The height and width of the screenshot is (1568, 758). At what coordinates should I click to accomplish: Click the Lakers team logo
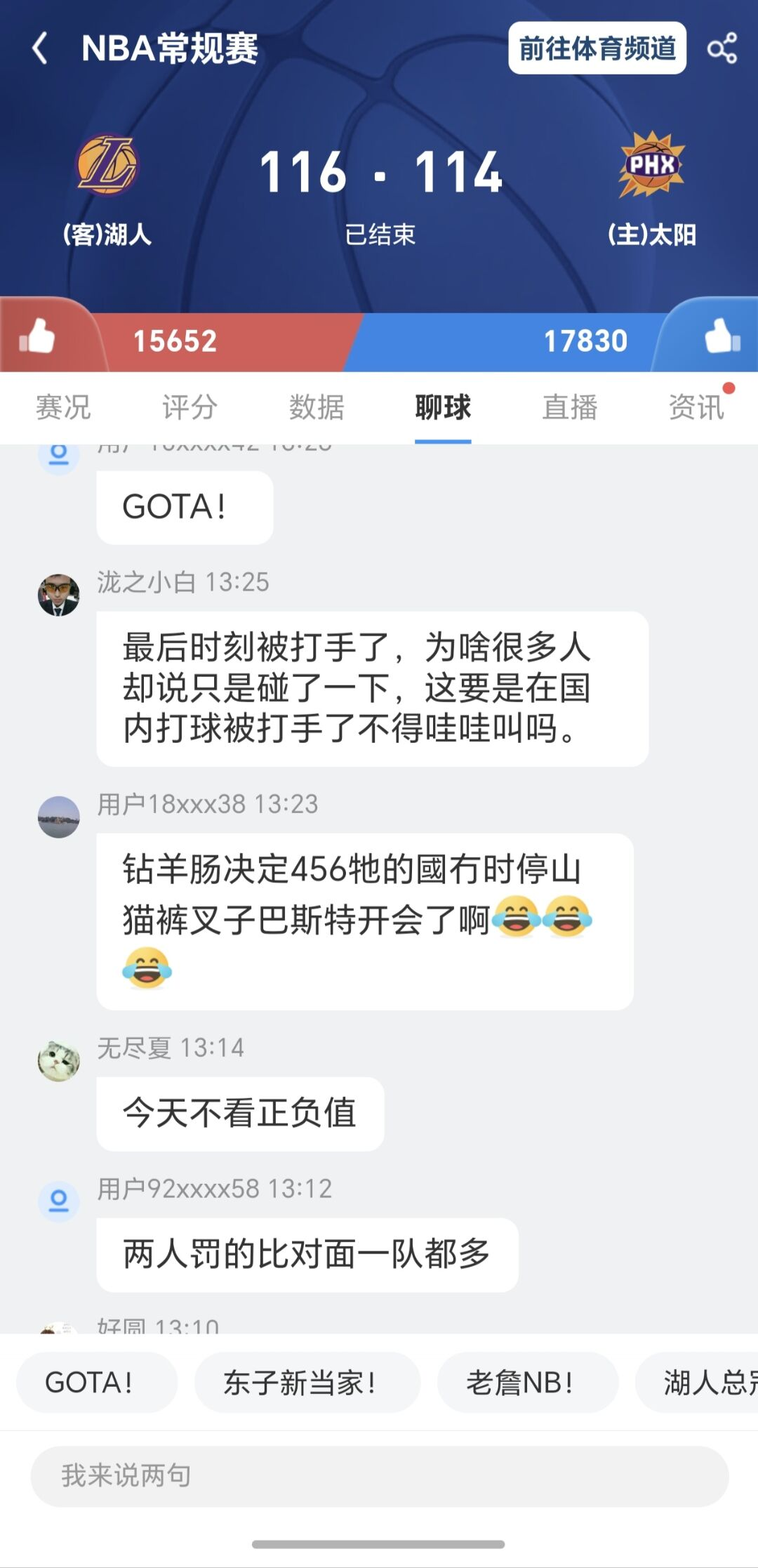[x=109, y=165]
